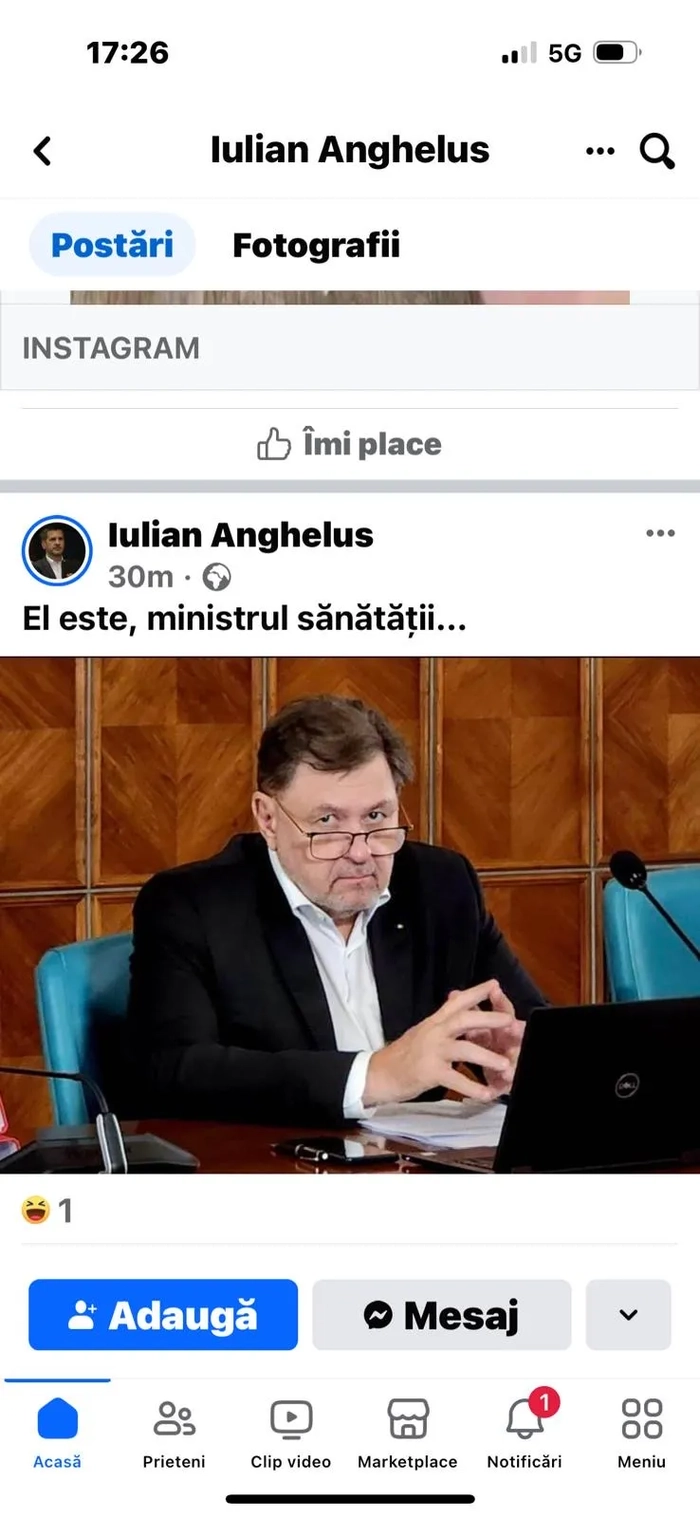The width and height of the screenshot is (700, 1518).
Task: Open the INSTAGRAM link row
Action: [350, 348]
